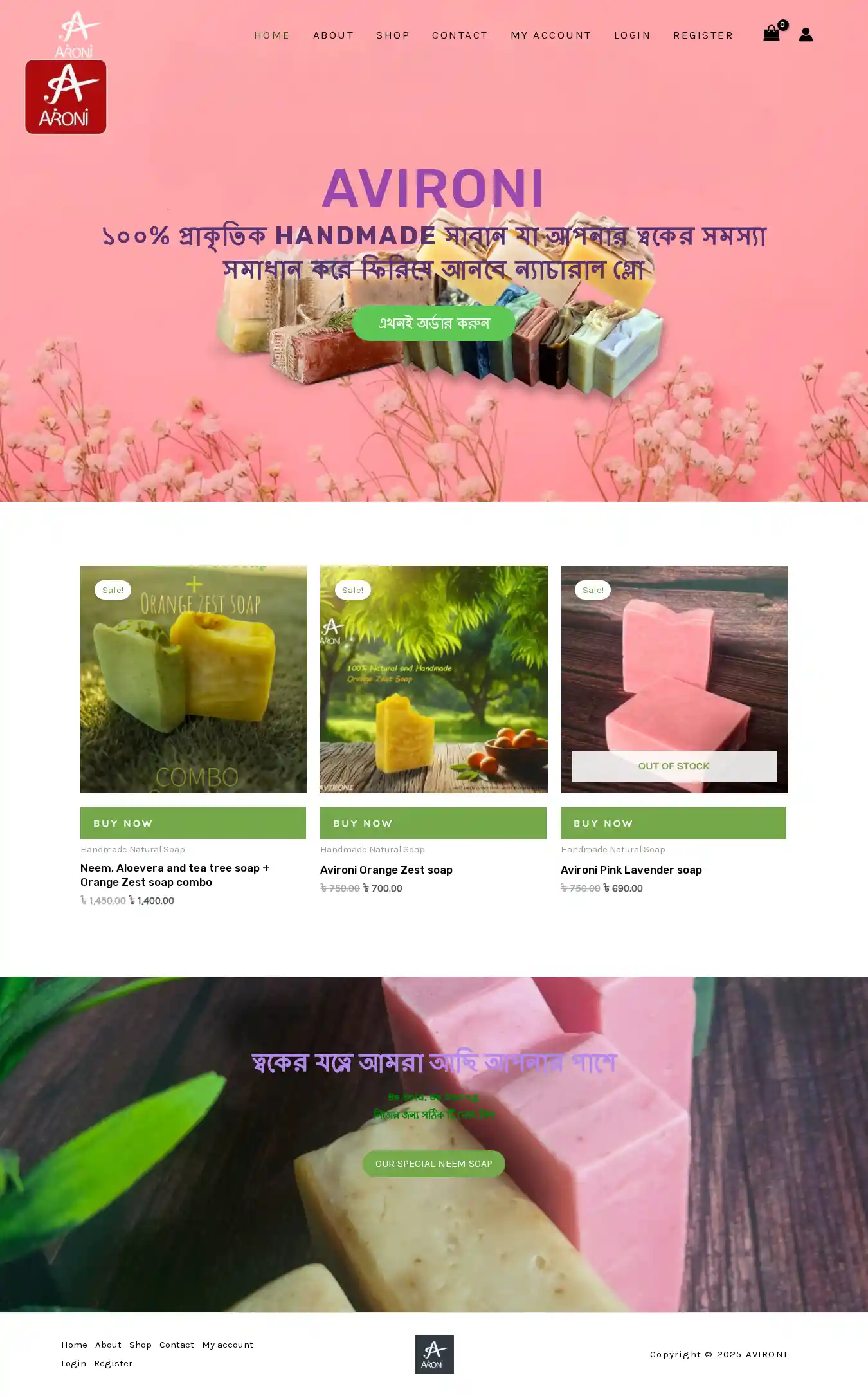The image size is (868, 1396).
Task: Open the user account icon
Action: point(806,35)
